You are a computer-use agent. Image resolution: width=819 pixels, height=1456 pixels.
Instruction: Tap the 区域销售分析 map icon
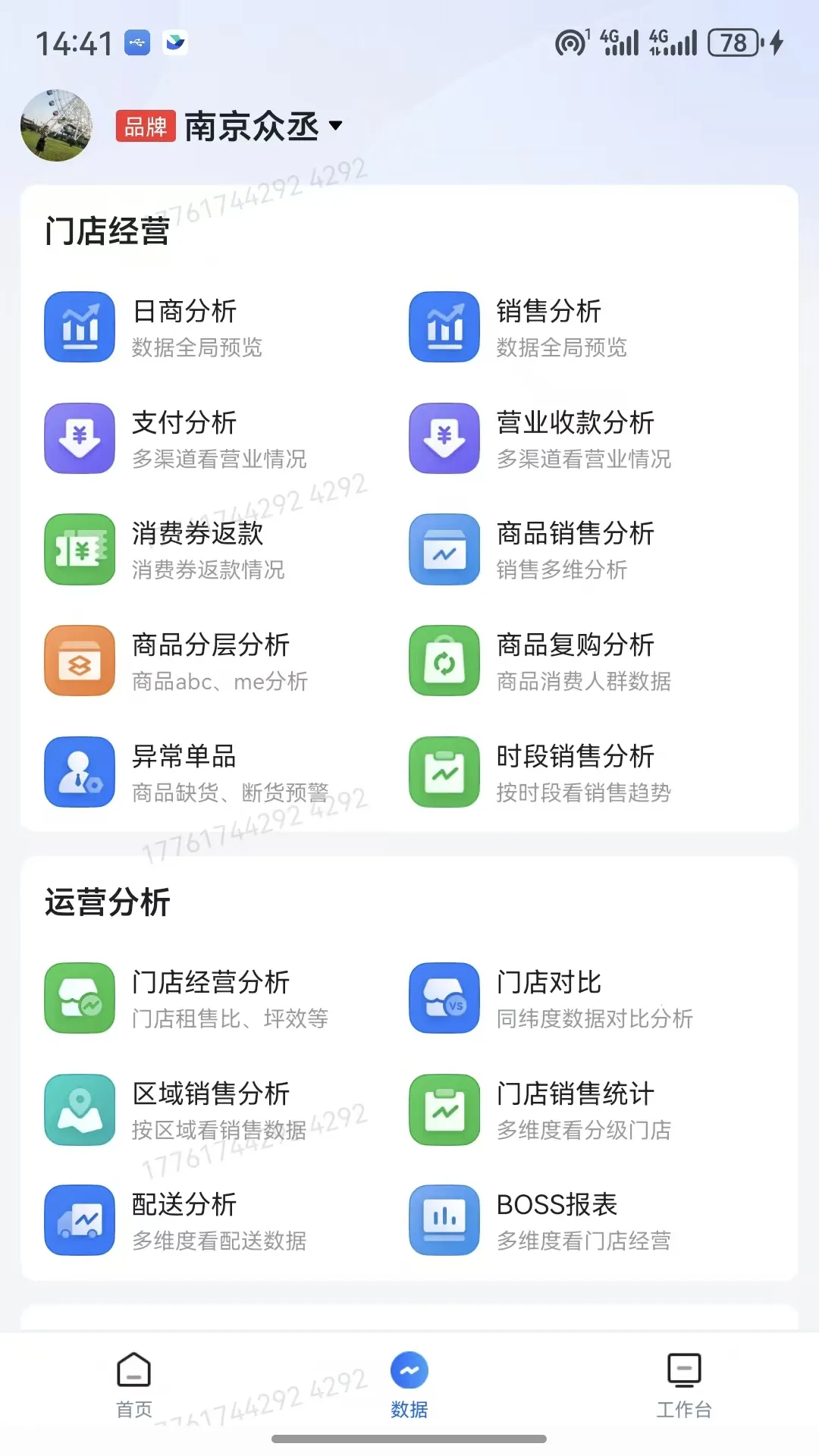[79, 1109]
